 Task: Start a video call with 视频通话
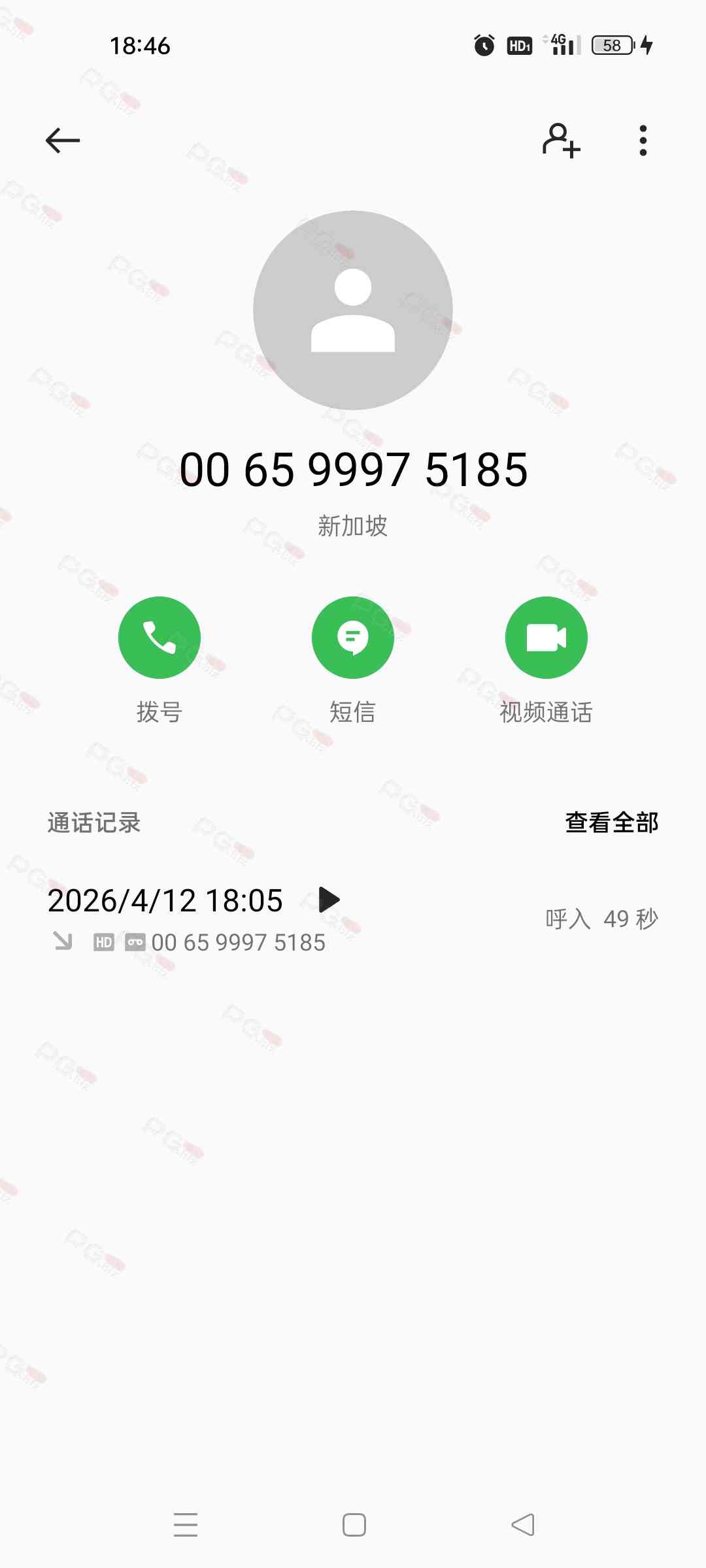[x=546, y=638]
